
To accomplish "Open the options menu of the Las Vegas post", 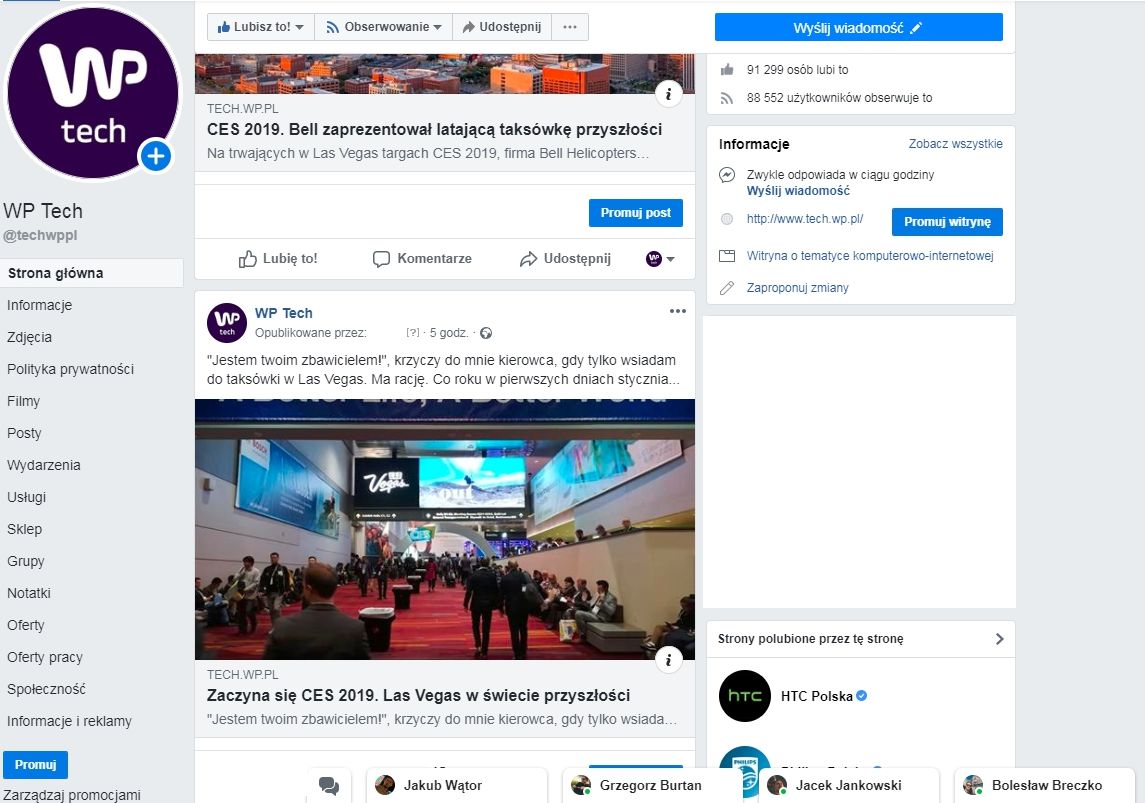I will coord(678,311).
